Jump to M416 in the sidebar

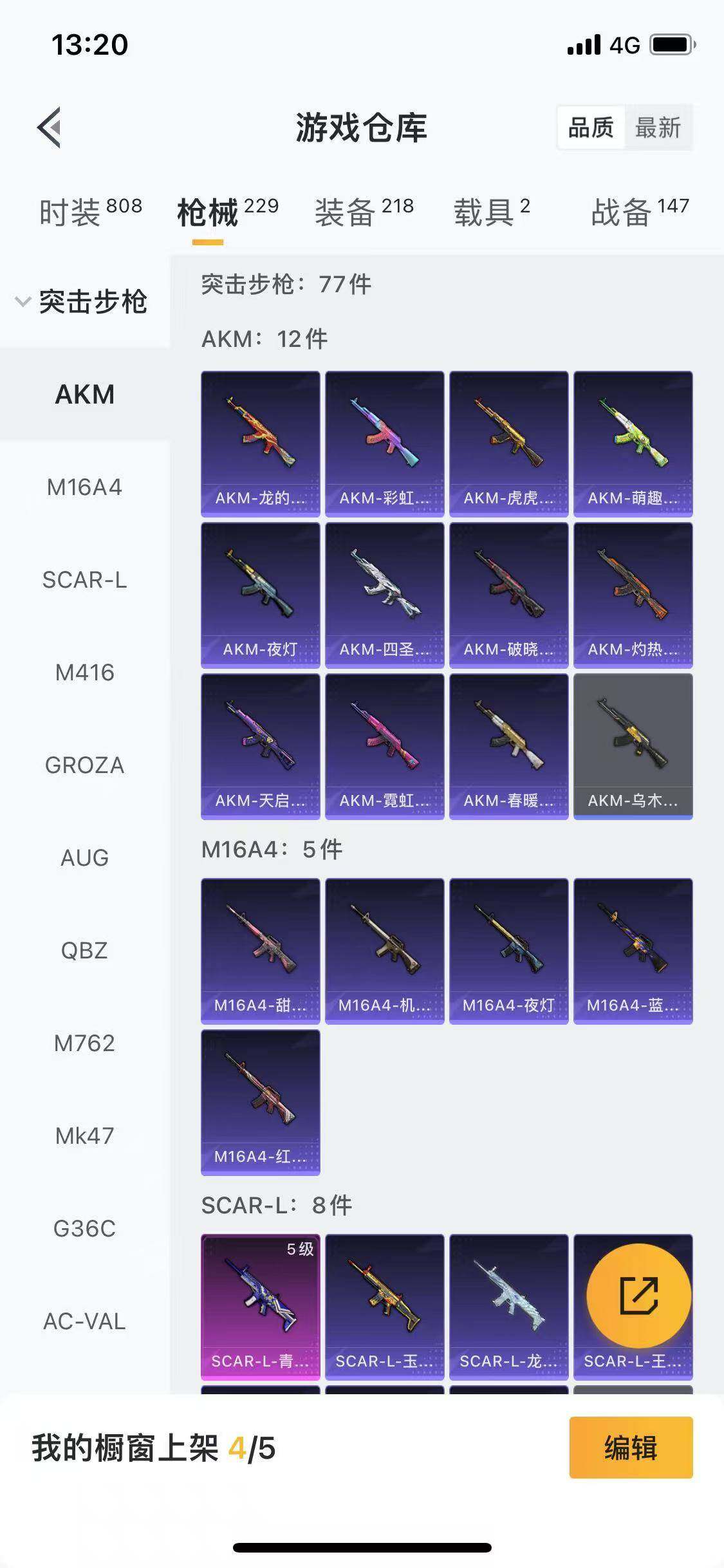(x=84, y=673)
